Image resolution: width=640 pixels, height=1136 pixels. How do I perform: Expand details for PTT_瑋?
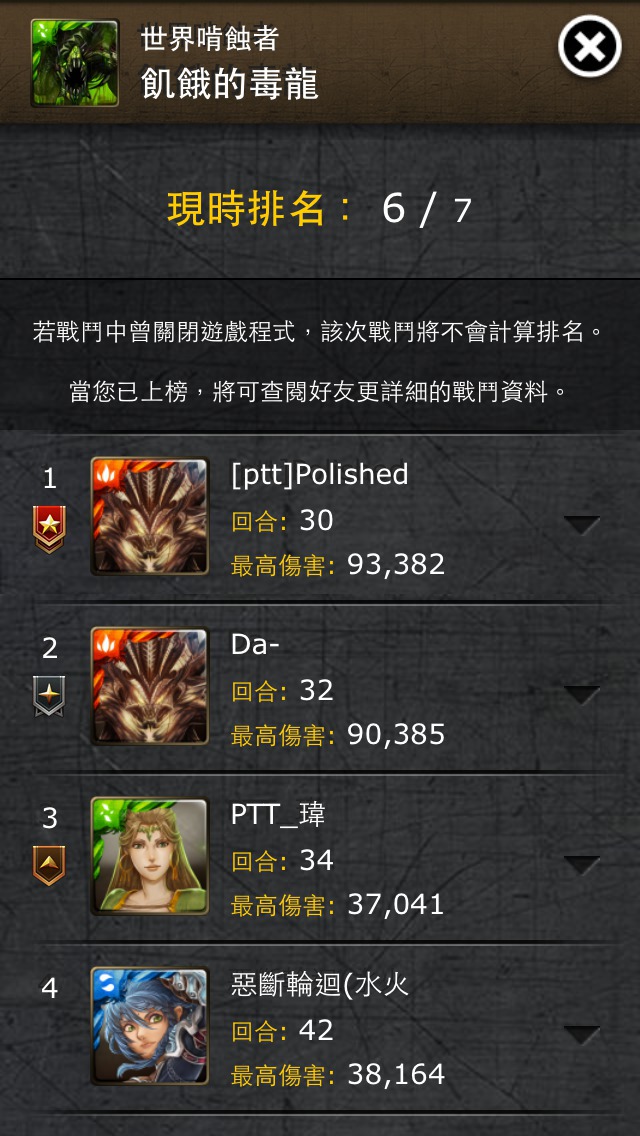(x=582, y=865)
